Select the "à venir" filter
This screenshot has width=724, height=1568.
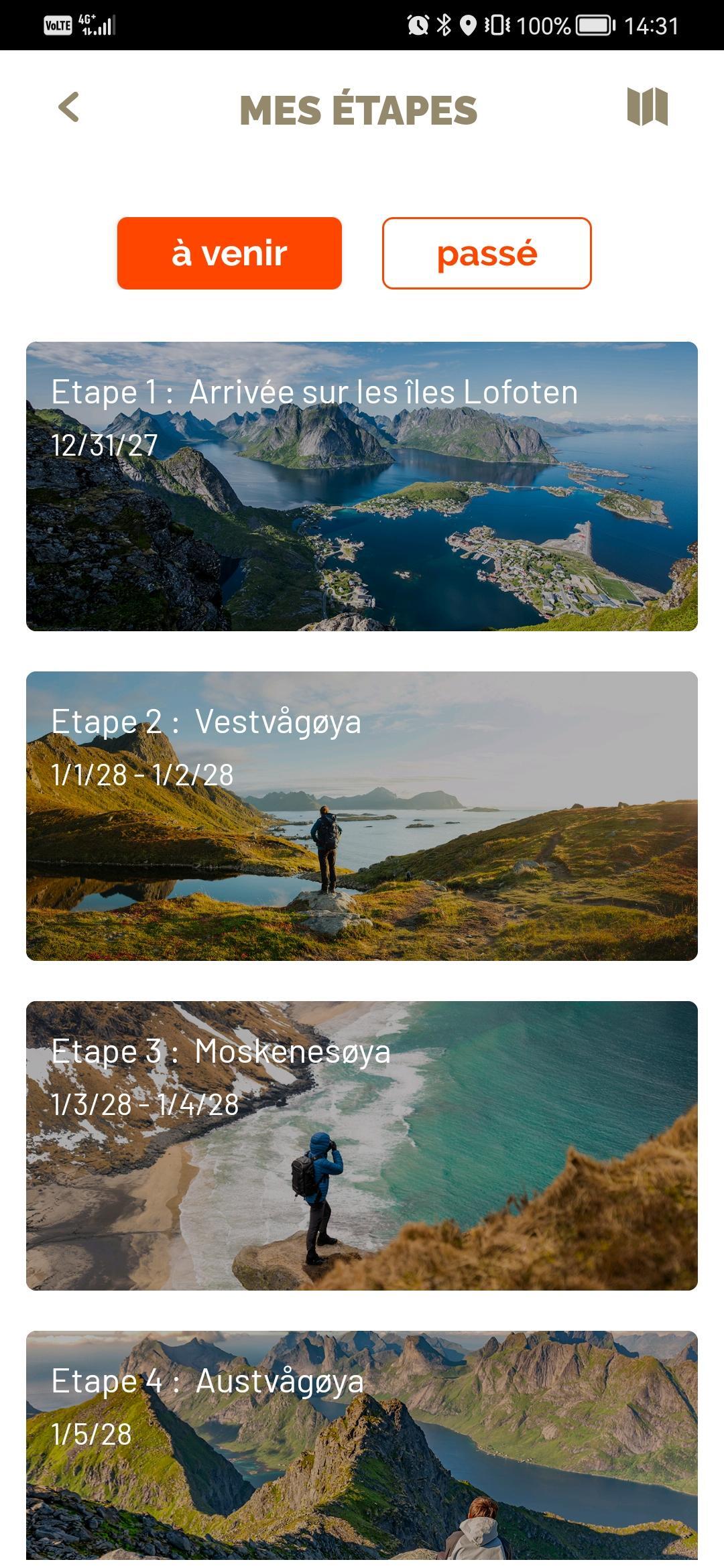coord(229,253)
